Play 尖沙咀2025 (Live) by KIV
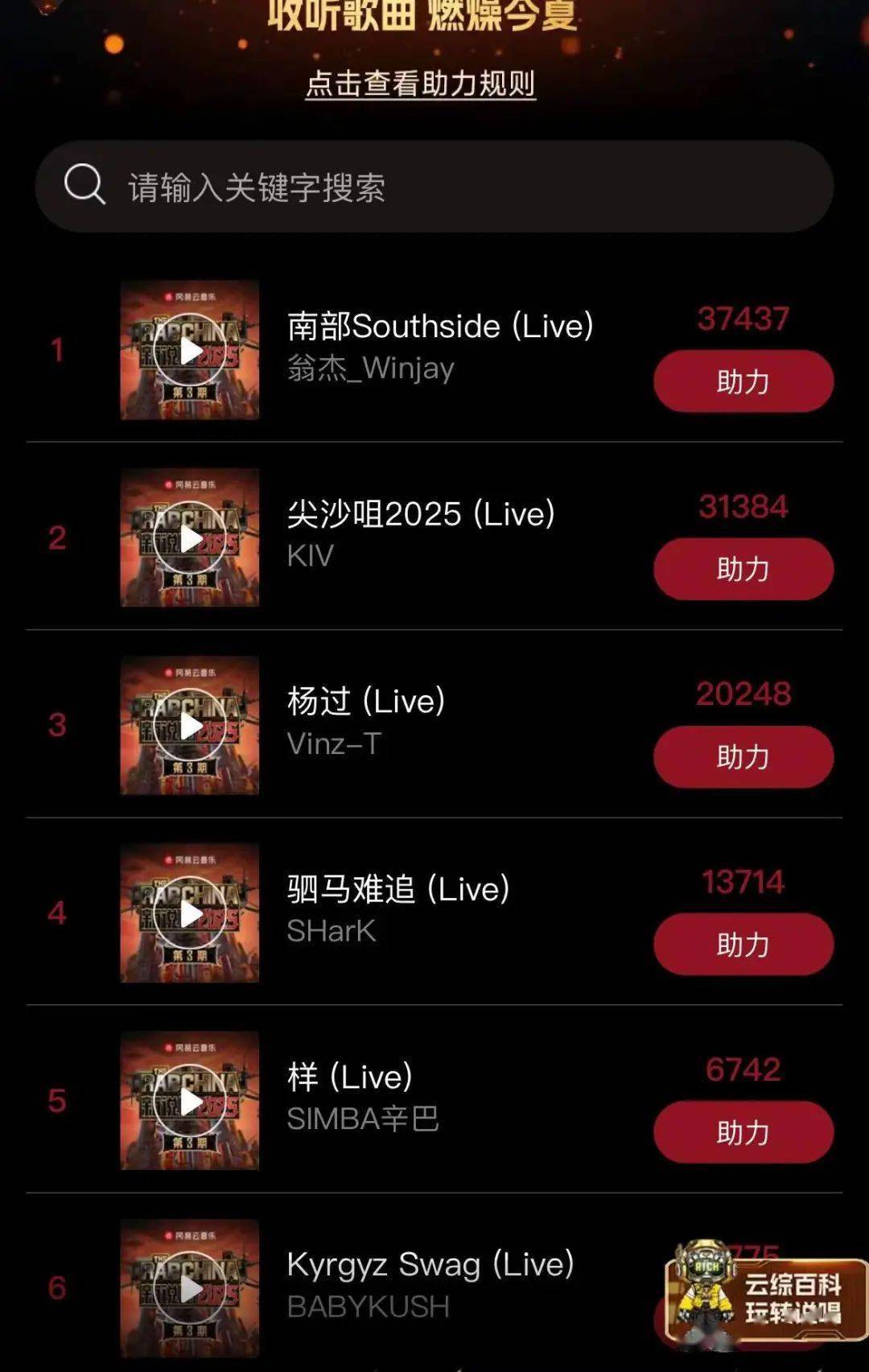 click(190, 538)
